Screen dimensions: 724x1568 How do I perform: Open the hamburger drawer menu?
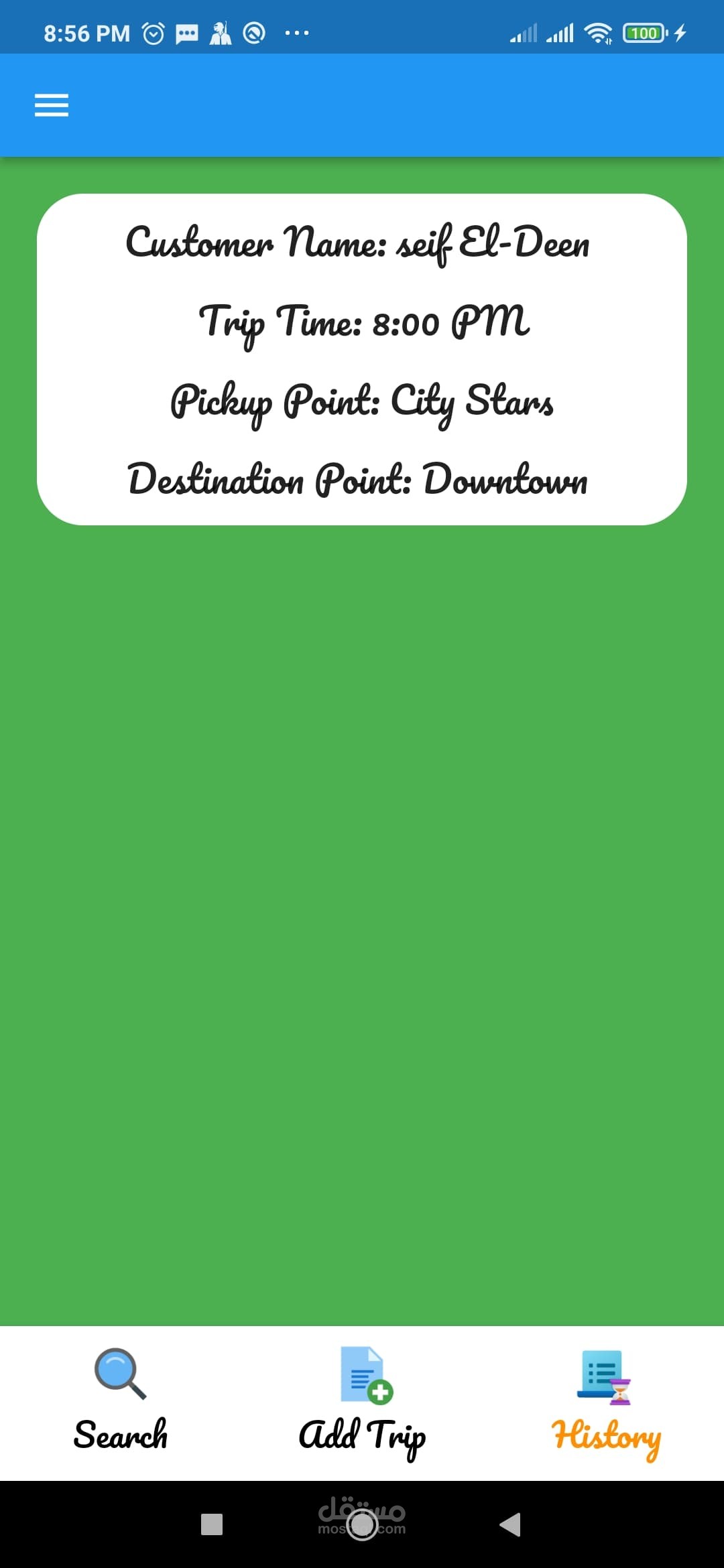(52, 105)
